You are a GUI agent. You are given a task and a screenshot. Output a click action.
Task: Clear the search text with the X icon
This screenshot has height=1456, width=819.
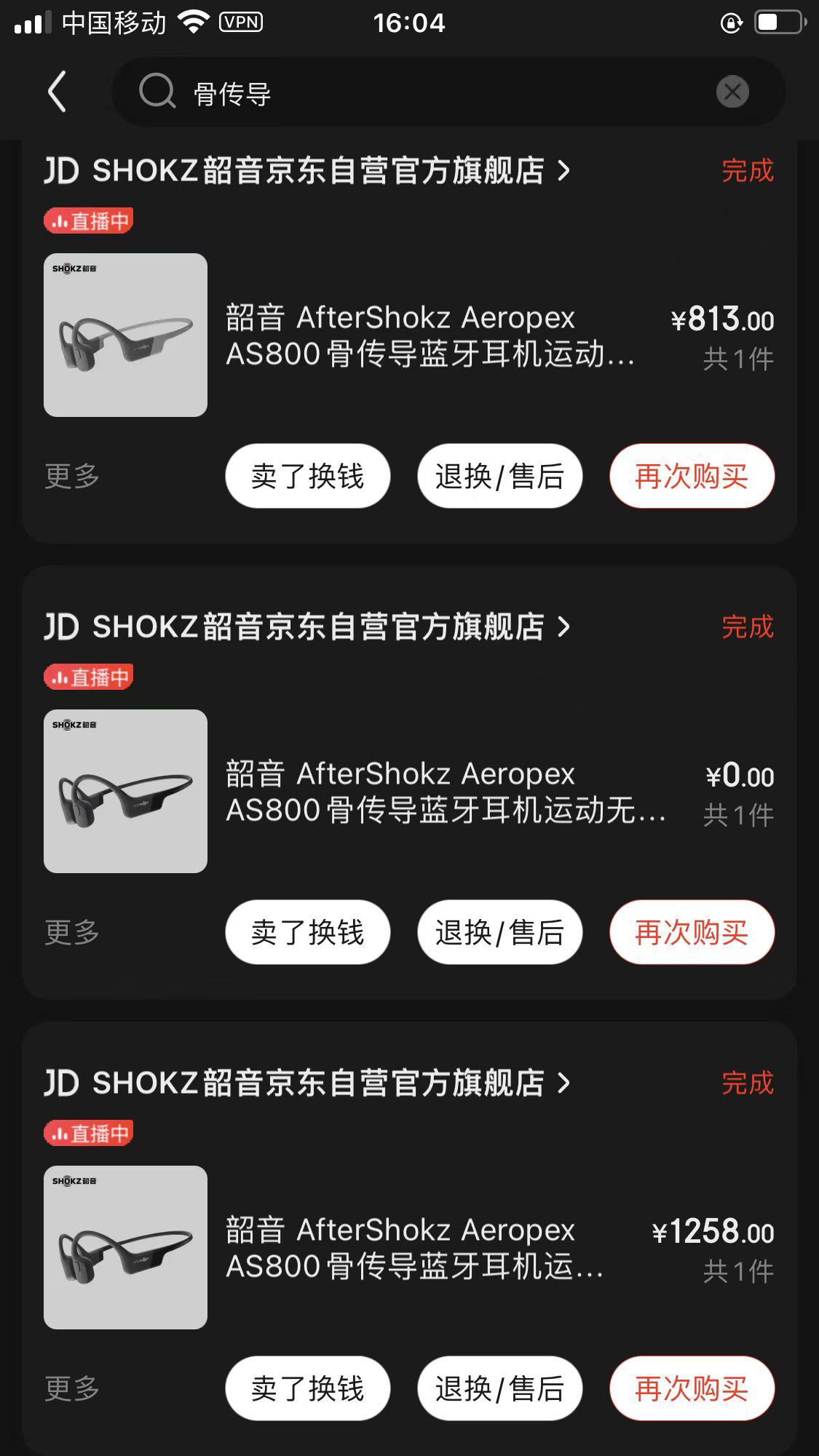(x=732, y=92)
